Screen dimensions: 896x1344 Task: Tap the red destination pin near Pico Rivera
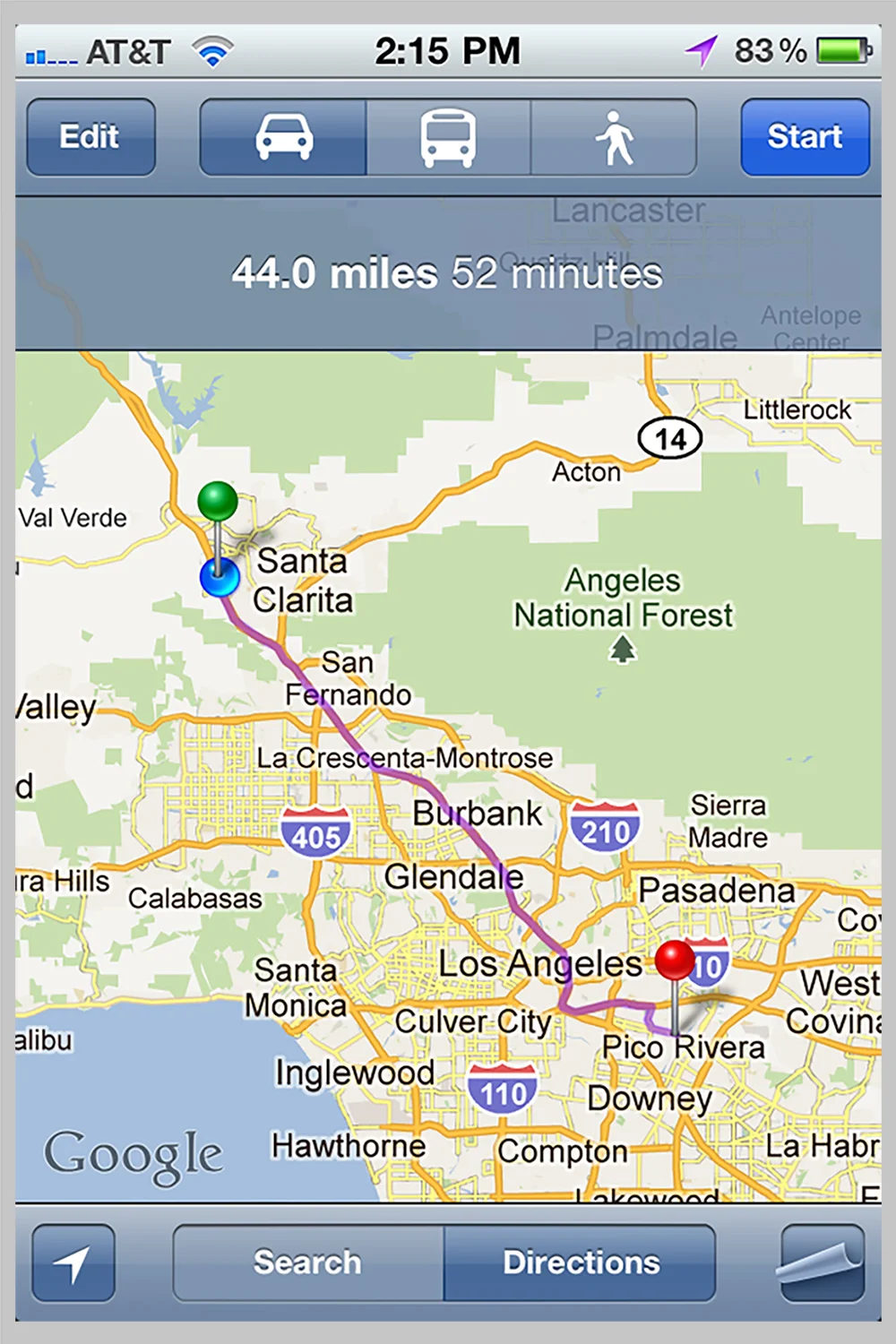coord(675,961)
